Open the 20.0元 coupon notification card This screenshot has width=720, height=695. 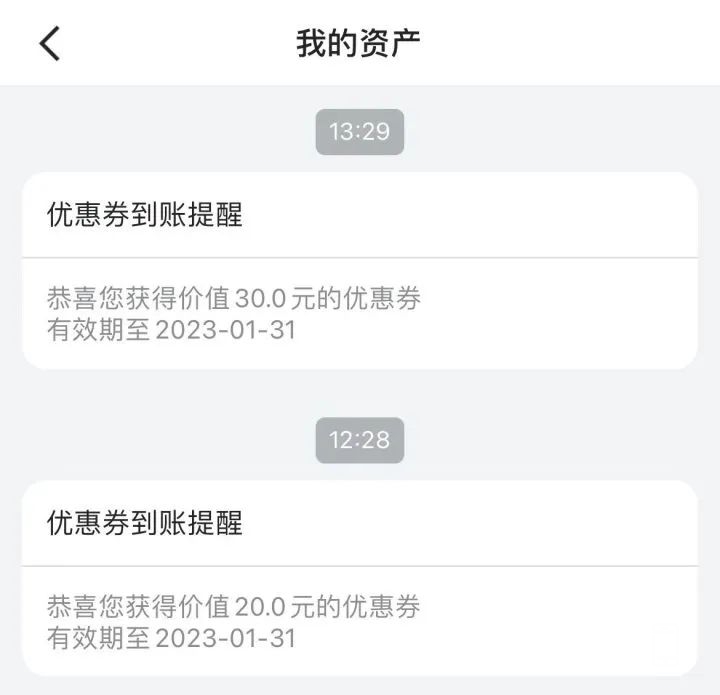(x=359, y=578)
